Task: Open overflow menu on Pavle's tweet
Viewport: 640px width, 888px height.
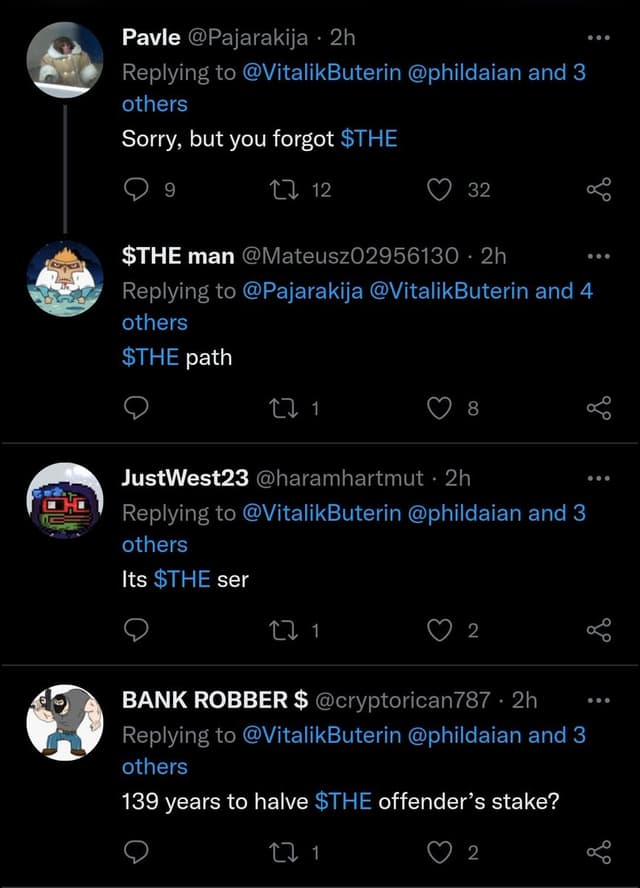Action: (598, 37)
